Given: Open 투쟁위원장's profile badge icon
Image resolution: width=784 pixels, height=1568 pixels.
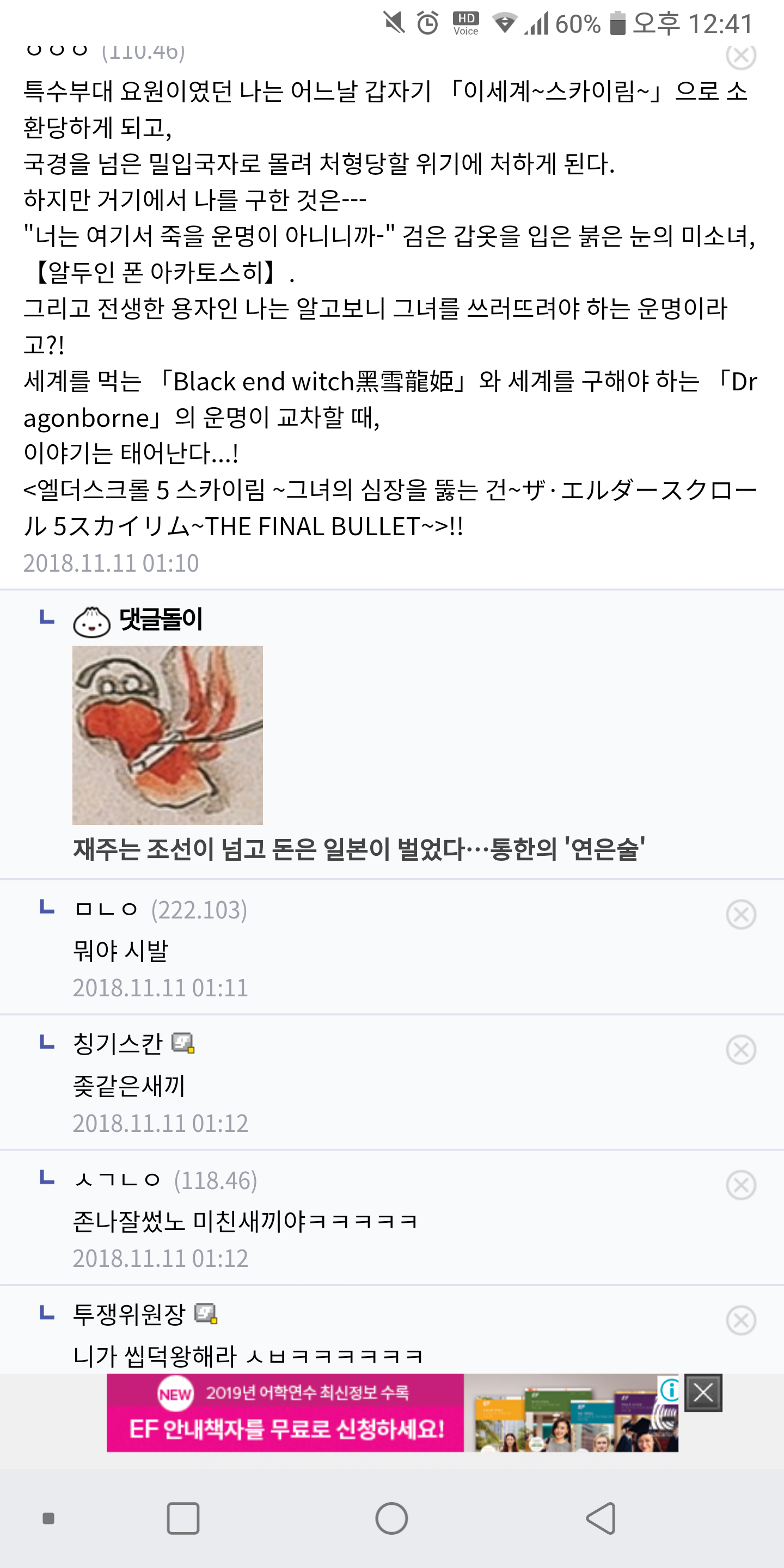Looking at the screenshot, I should tap(206, 1314).
